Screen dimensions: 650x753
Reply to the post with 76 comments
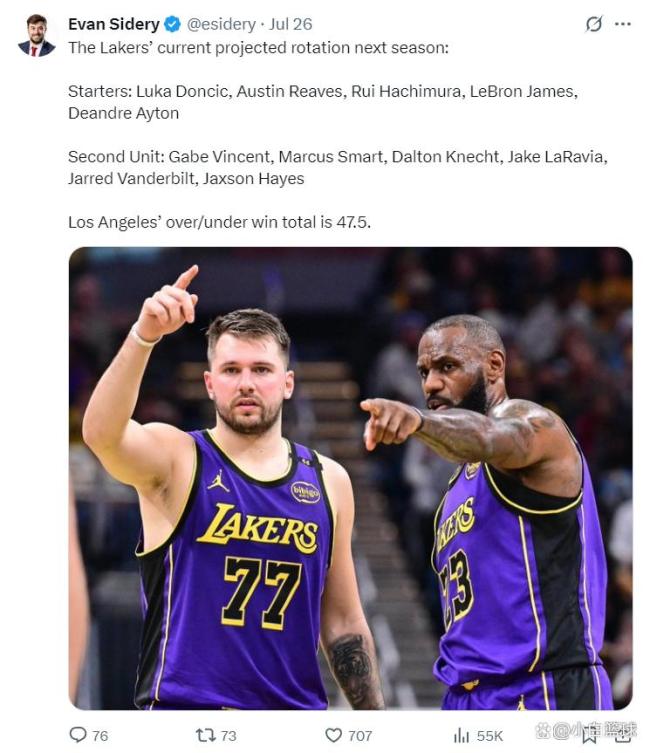pyautogui.click(x=79, y=735)
